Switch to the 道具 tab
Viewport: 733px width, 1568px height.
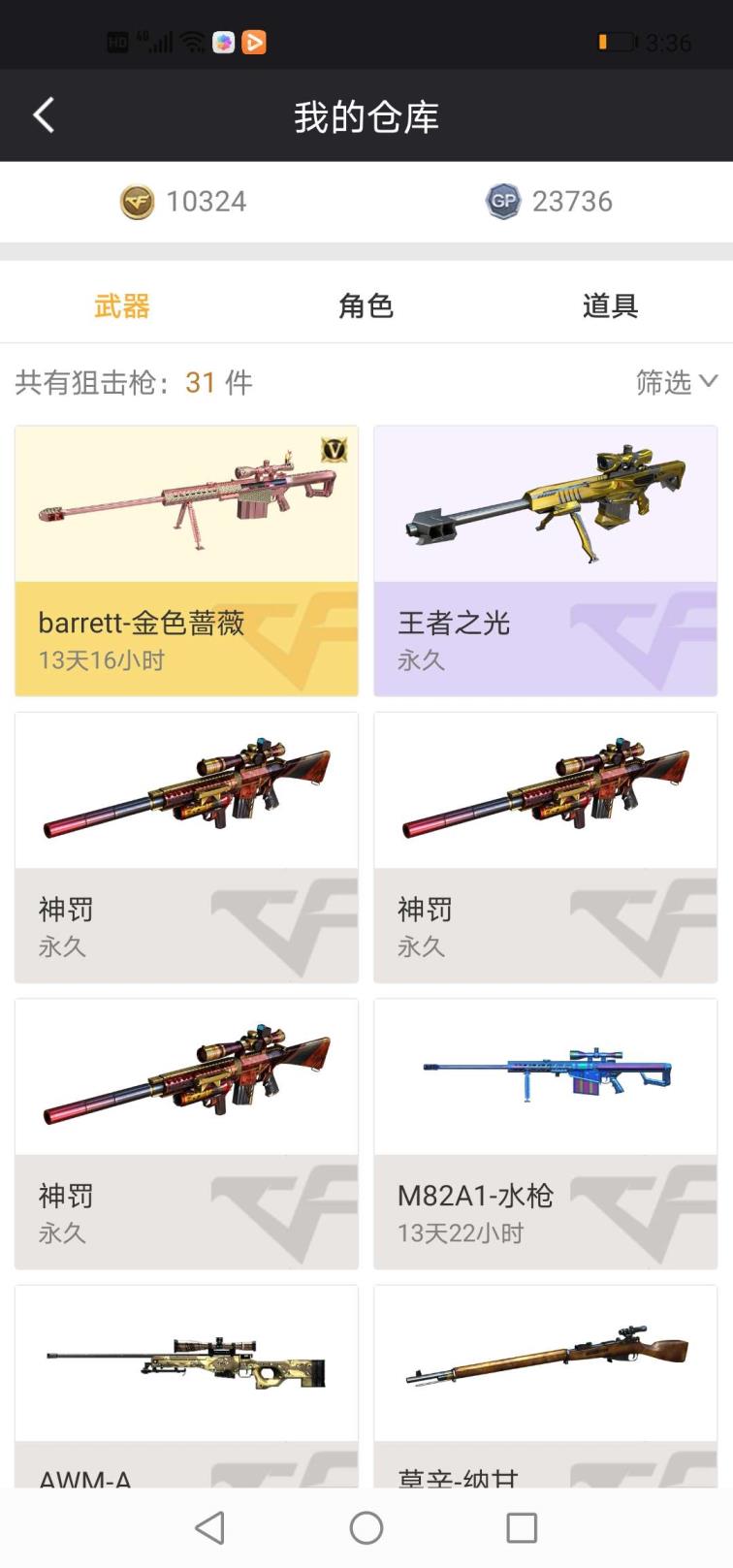610,306
